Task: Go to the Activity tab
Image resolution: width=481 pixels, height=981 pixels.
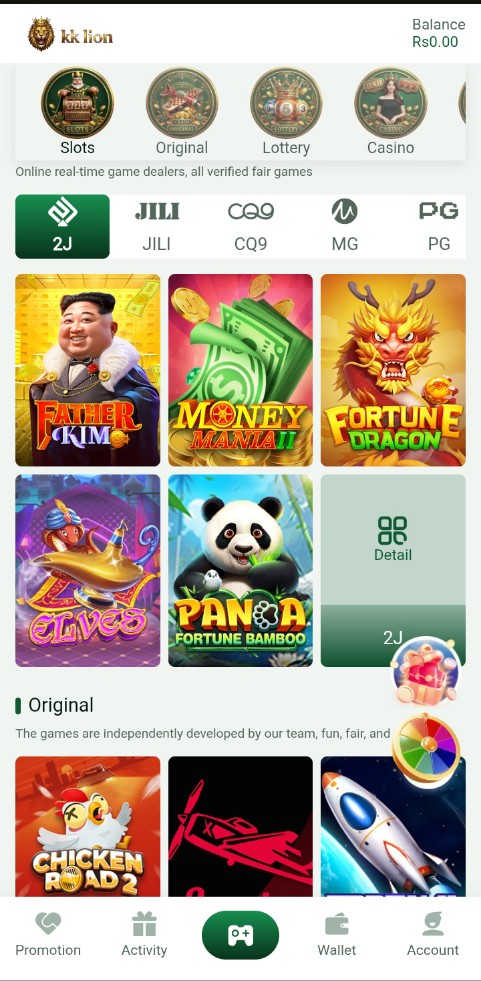Action: tap(144, 935)
